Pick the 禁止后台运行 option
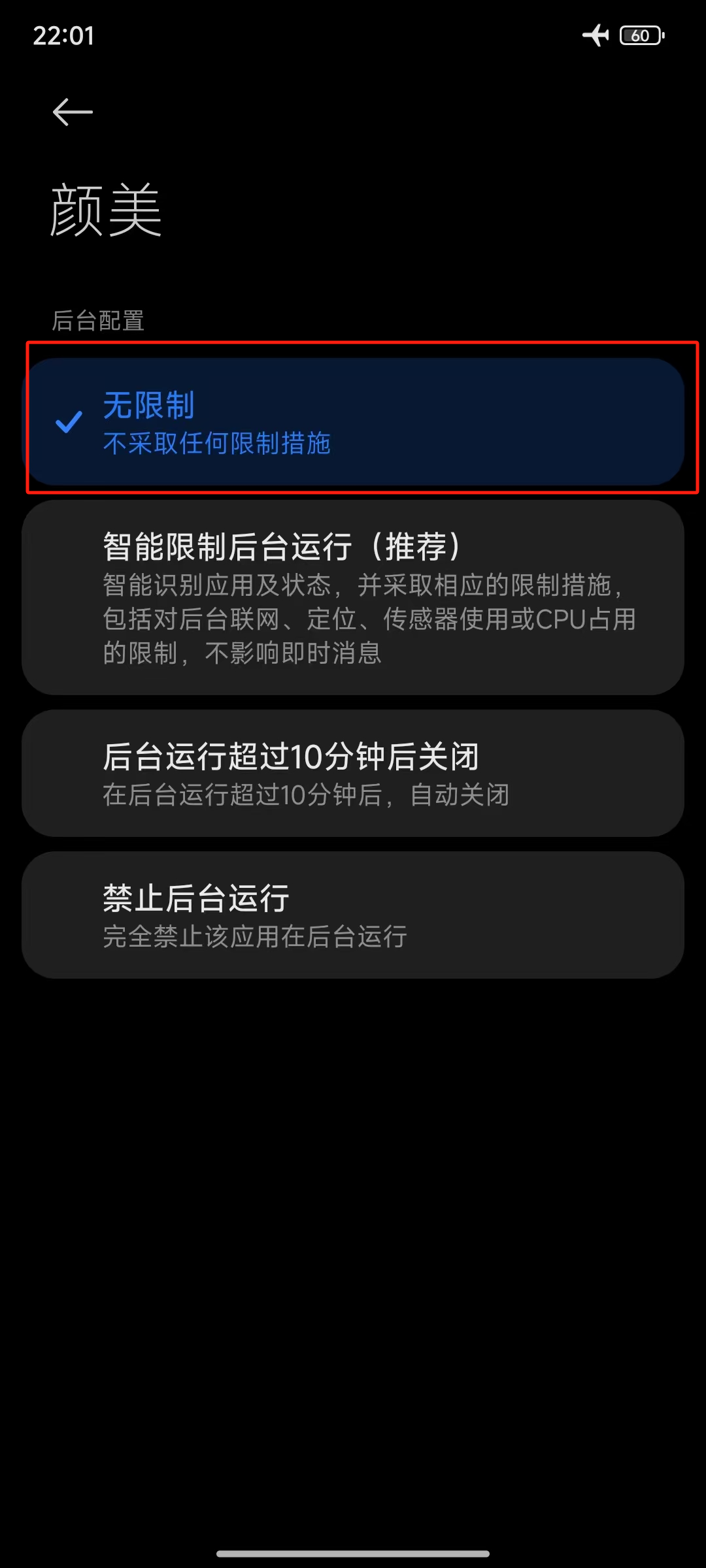The image size is (706, 1568). (353, 915)
